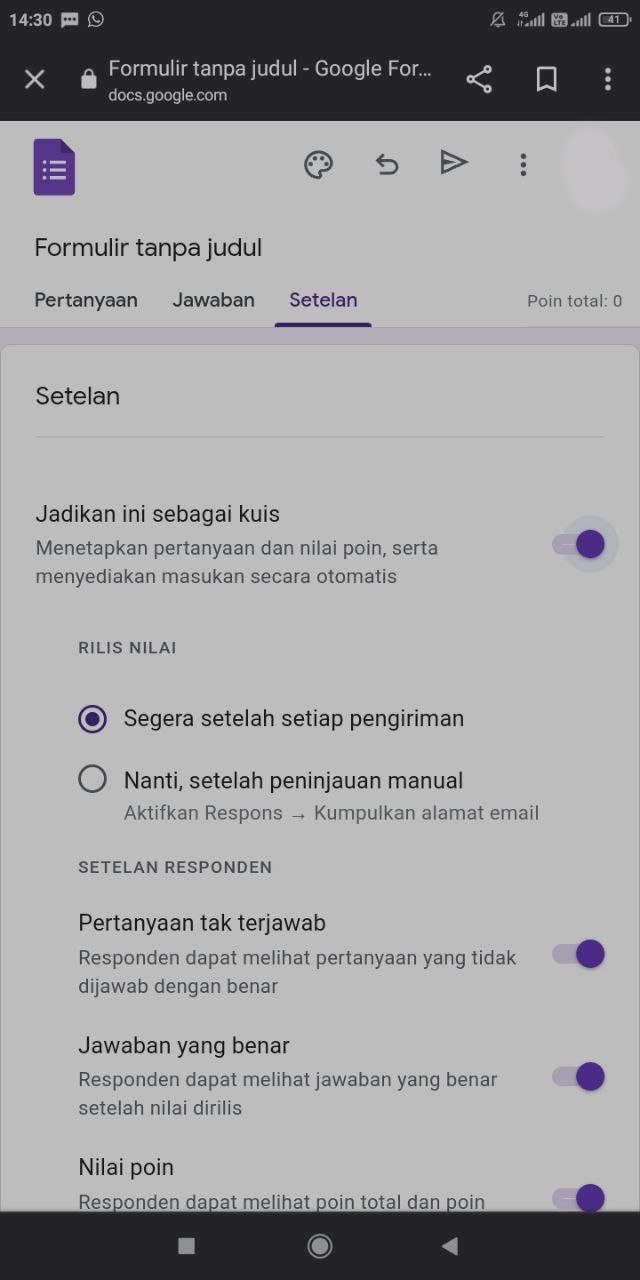This screenshot has height=1280, width=640.
Task: Open the form's more options menu
Action: point(522,165)
